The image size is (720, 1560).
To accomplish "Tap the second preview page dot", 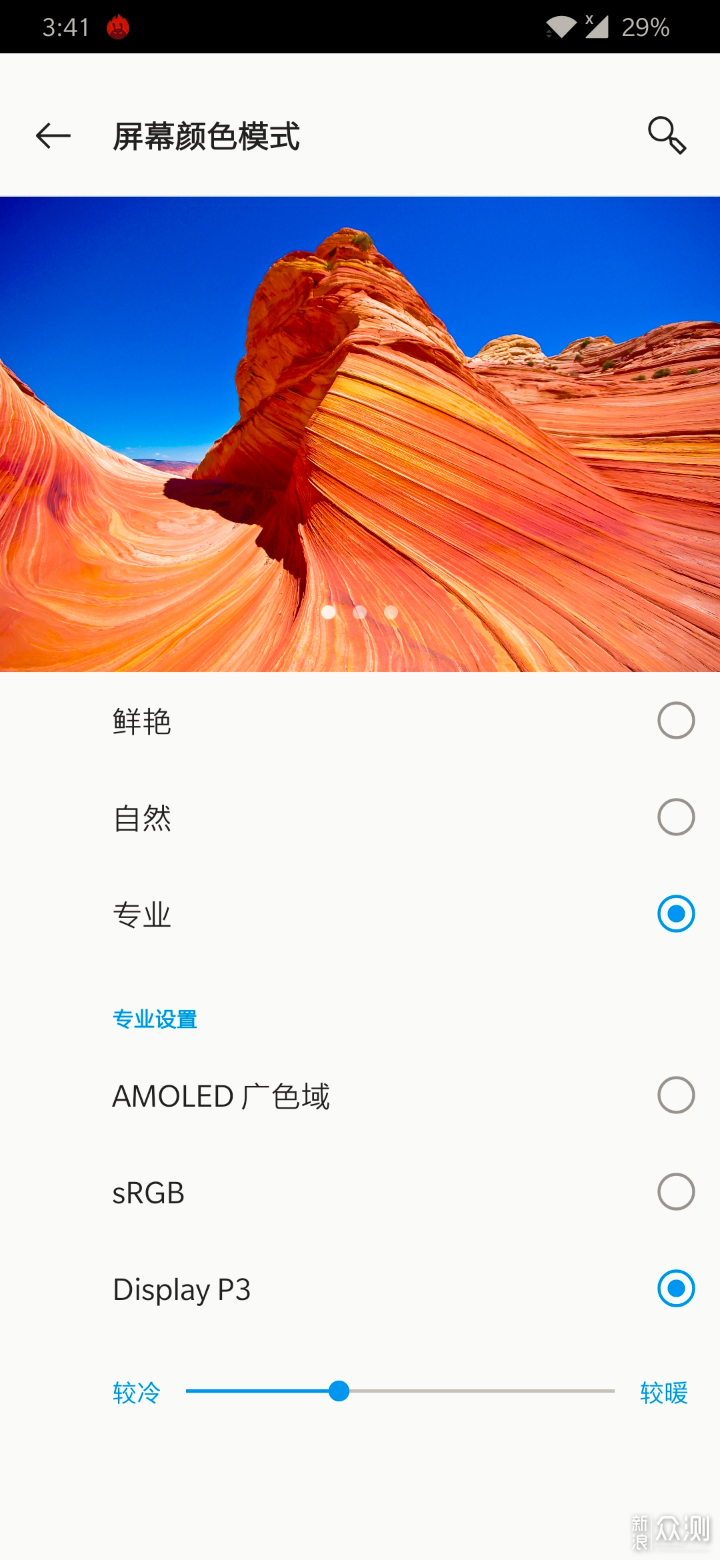I will (x=360, y=612).
